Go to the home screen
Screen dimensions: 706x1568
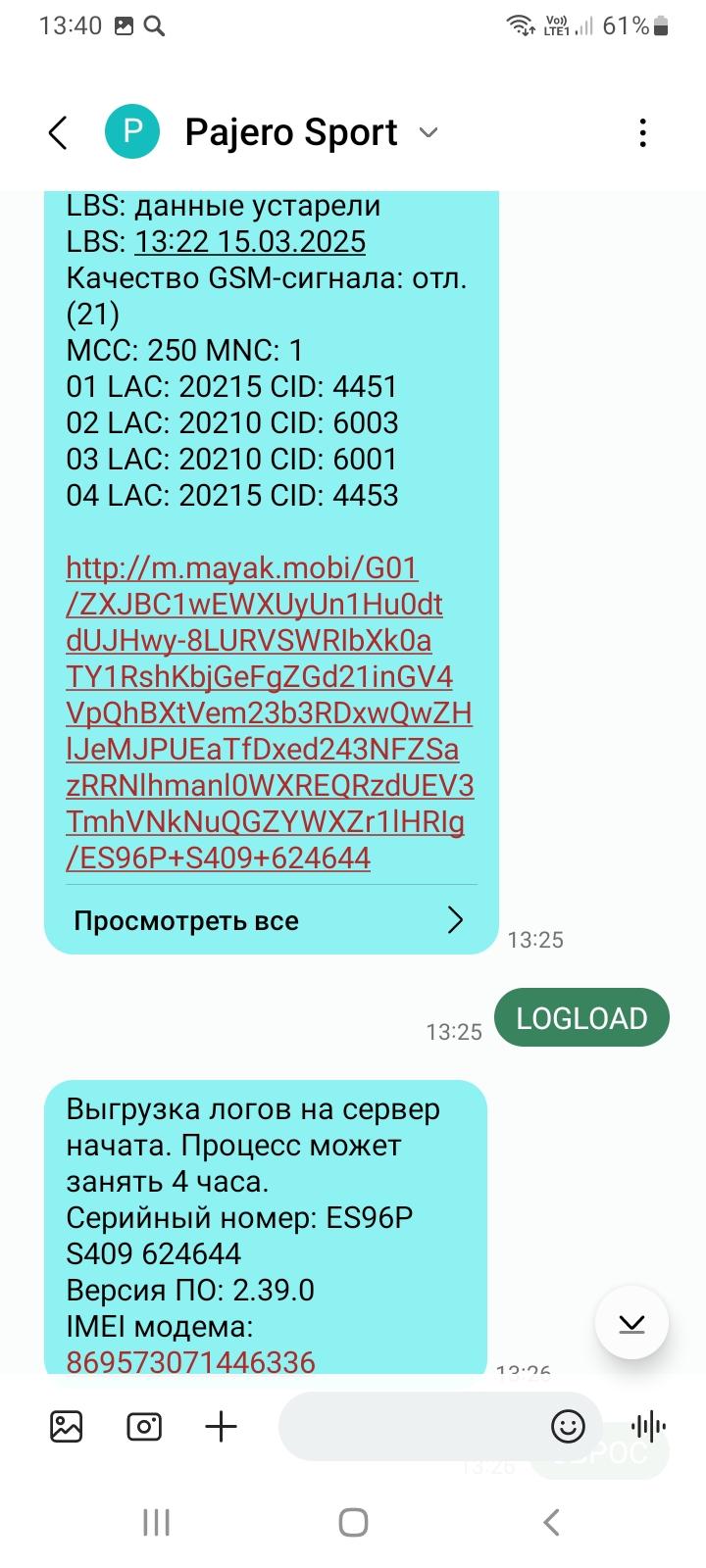coord(353,1522)
